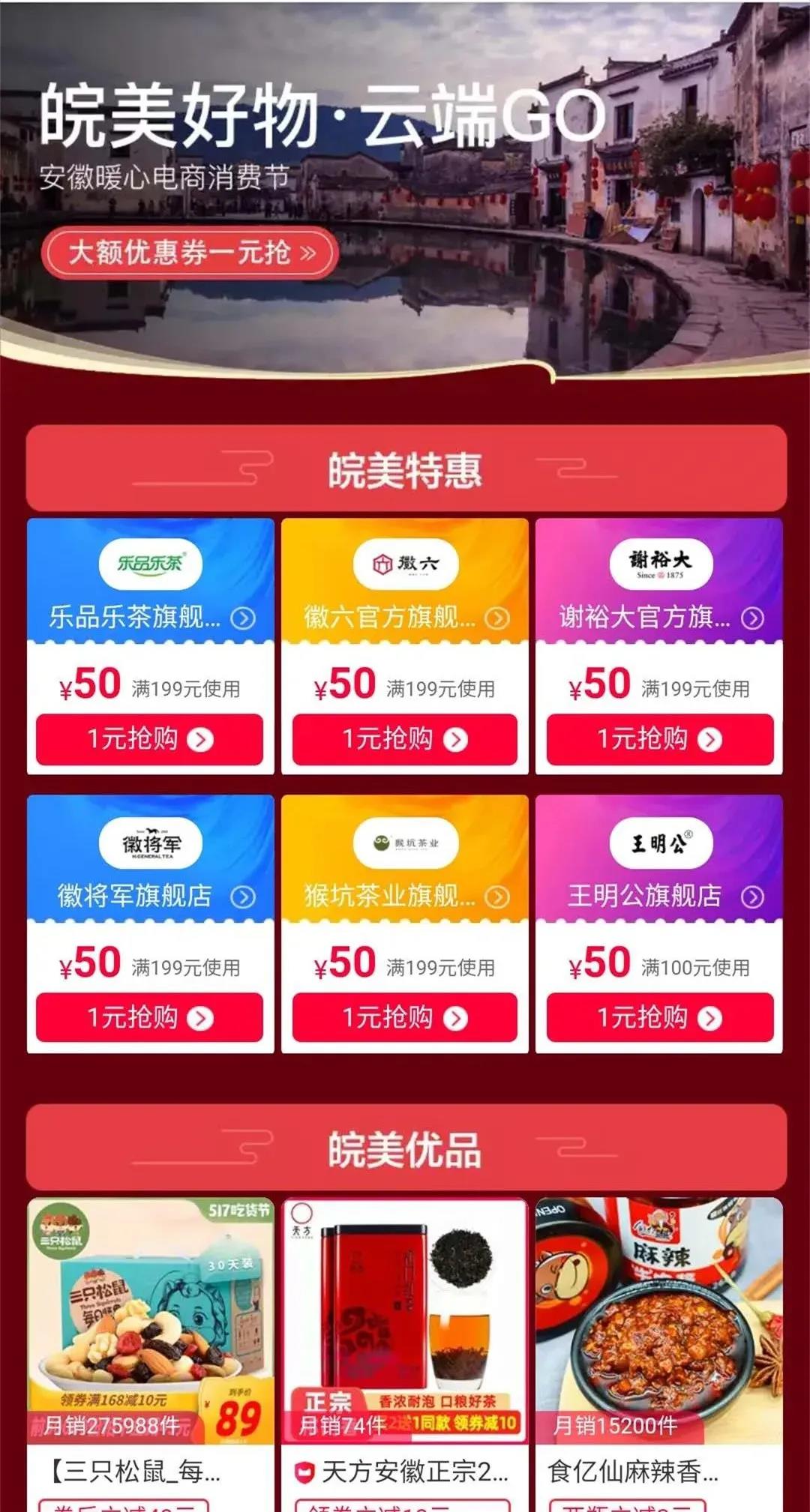Grab 谢裕大 coupon with 1元抢购
Image resolution: width=810 pixels, height=1512 pixels.
tap(659, 739)
